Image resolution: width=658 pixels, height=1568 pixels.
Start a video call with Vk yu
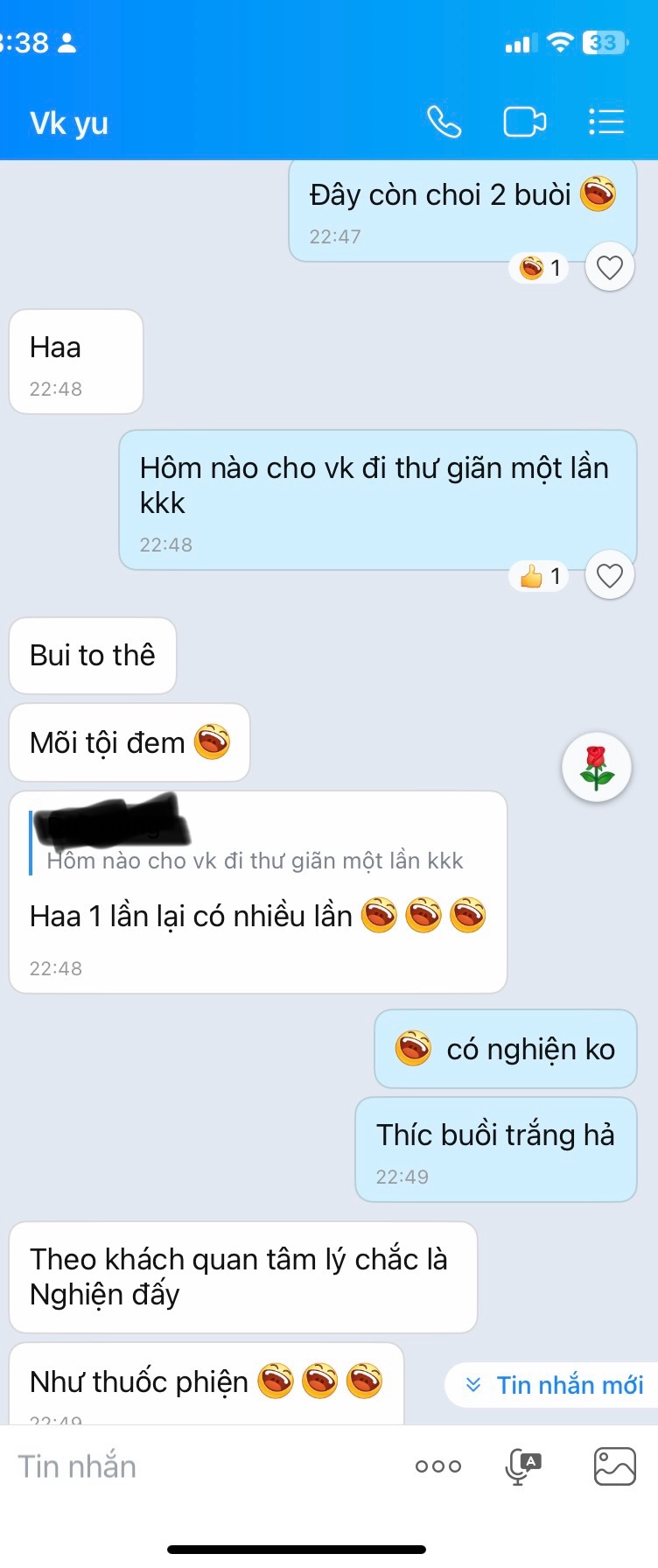pos(524,123)
